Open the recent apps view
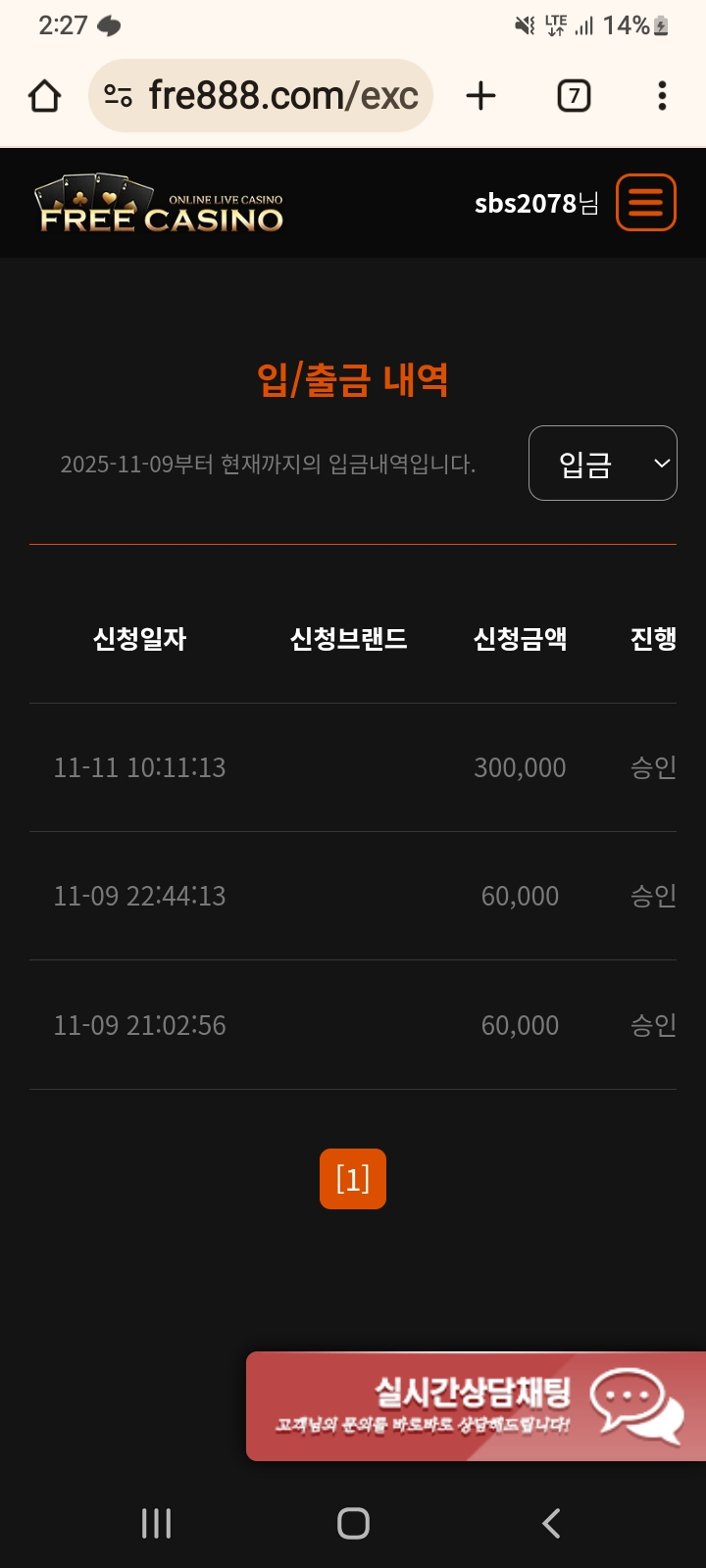Image resolution: width=706 pixels, height=1568 pixels. tap(156, 1523)
